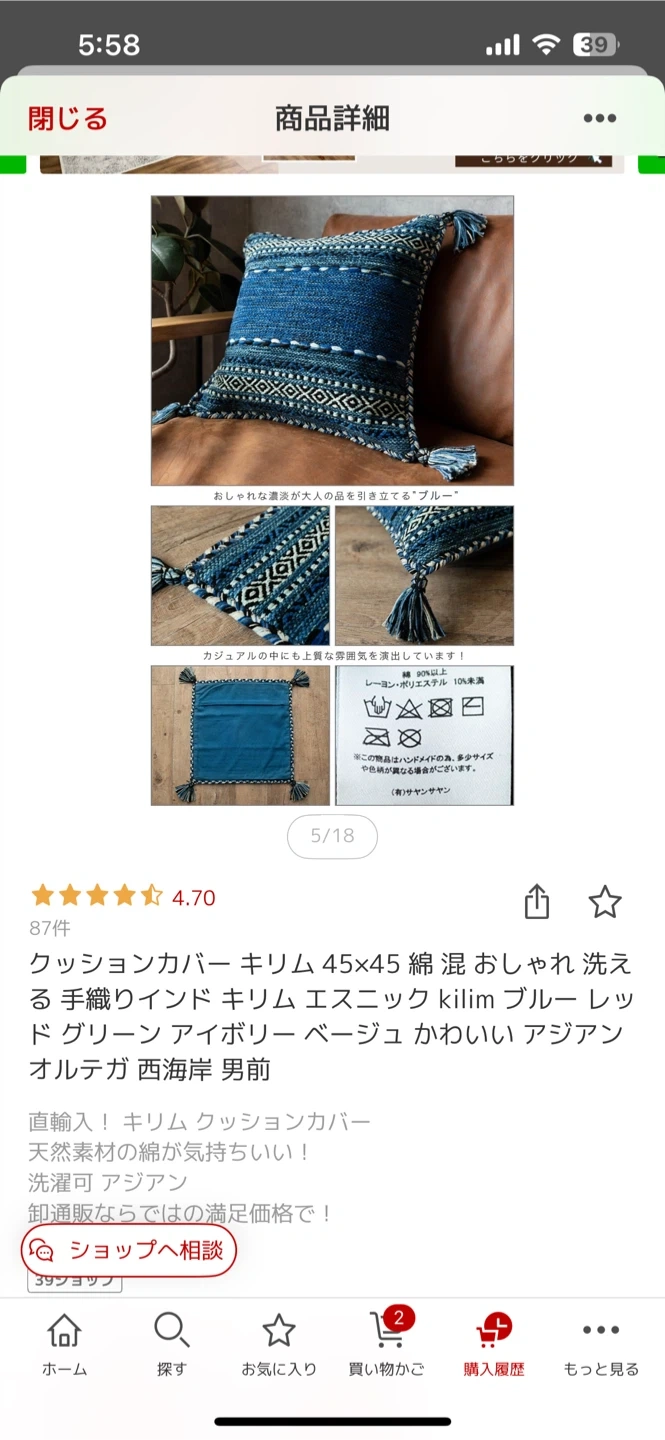Open ショップへ相談 shop chat
665x1440 pixels.
[129, 1249]
